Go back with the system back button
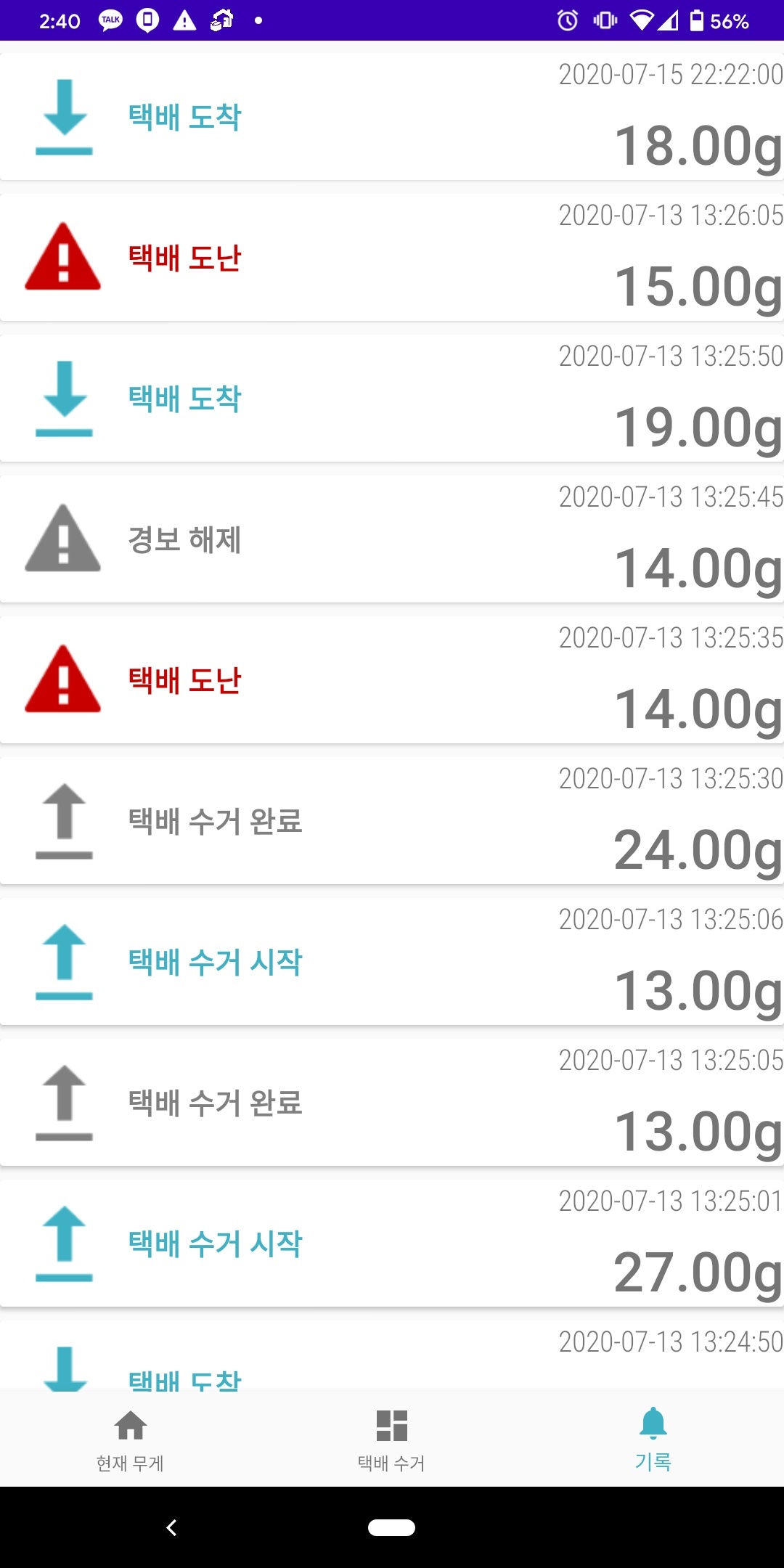 (171, 1528)
